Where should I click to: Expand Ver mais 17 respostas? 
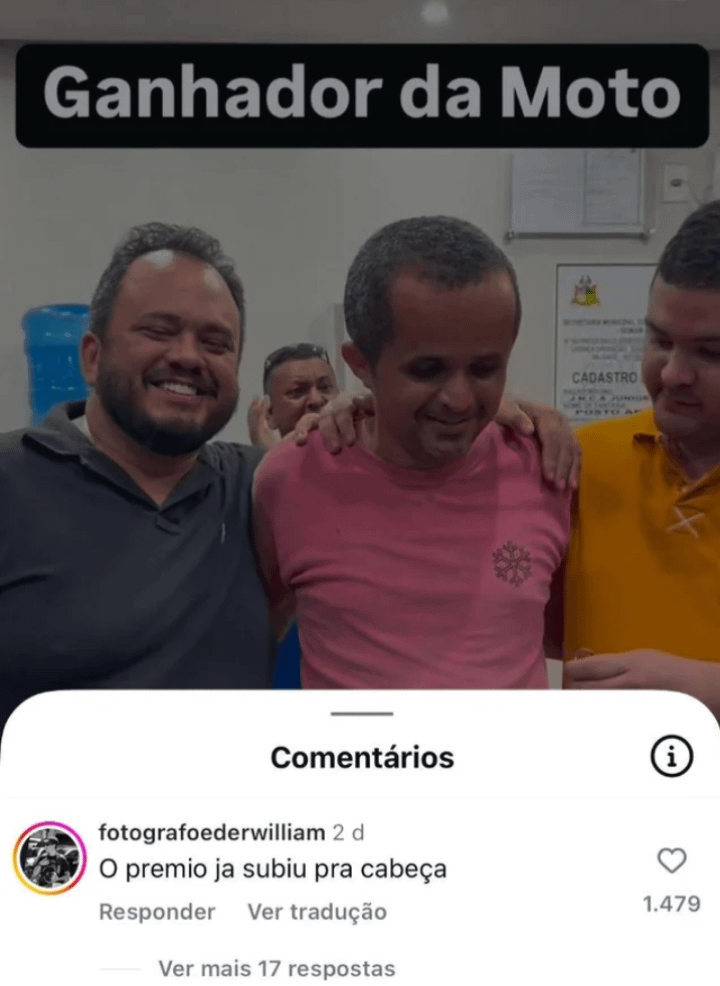tap(276, 968)
